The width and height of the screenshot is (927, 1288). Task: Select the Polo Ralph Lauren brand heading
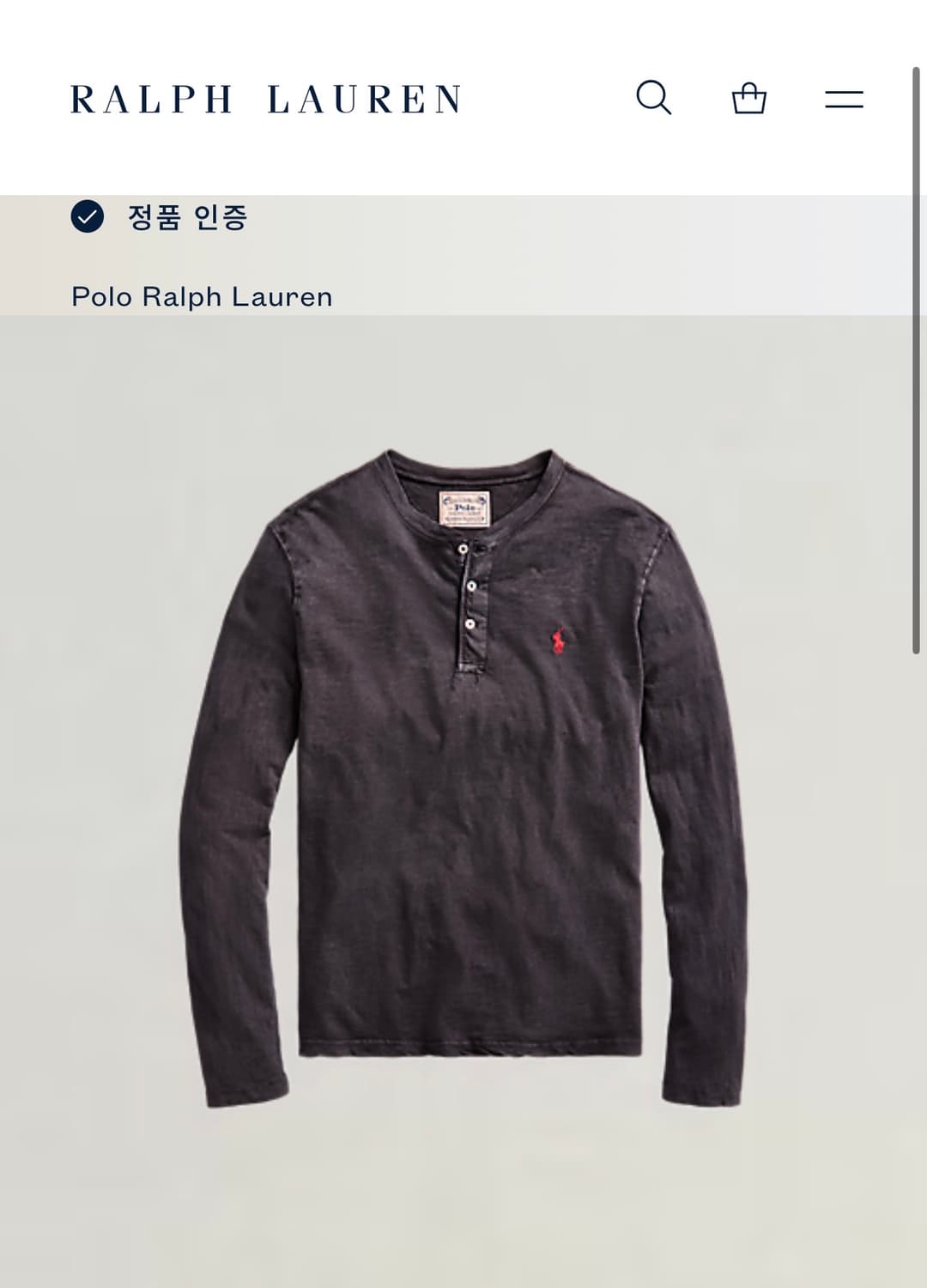point(202,296)
